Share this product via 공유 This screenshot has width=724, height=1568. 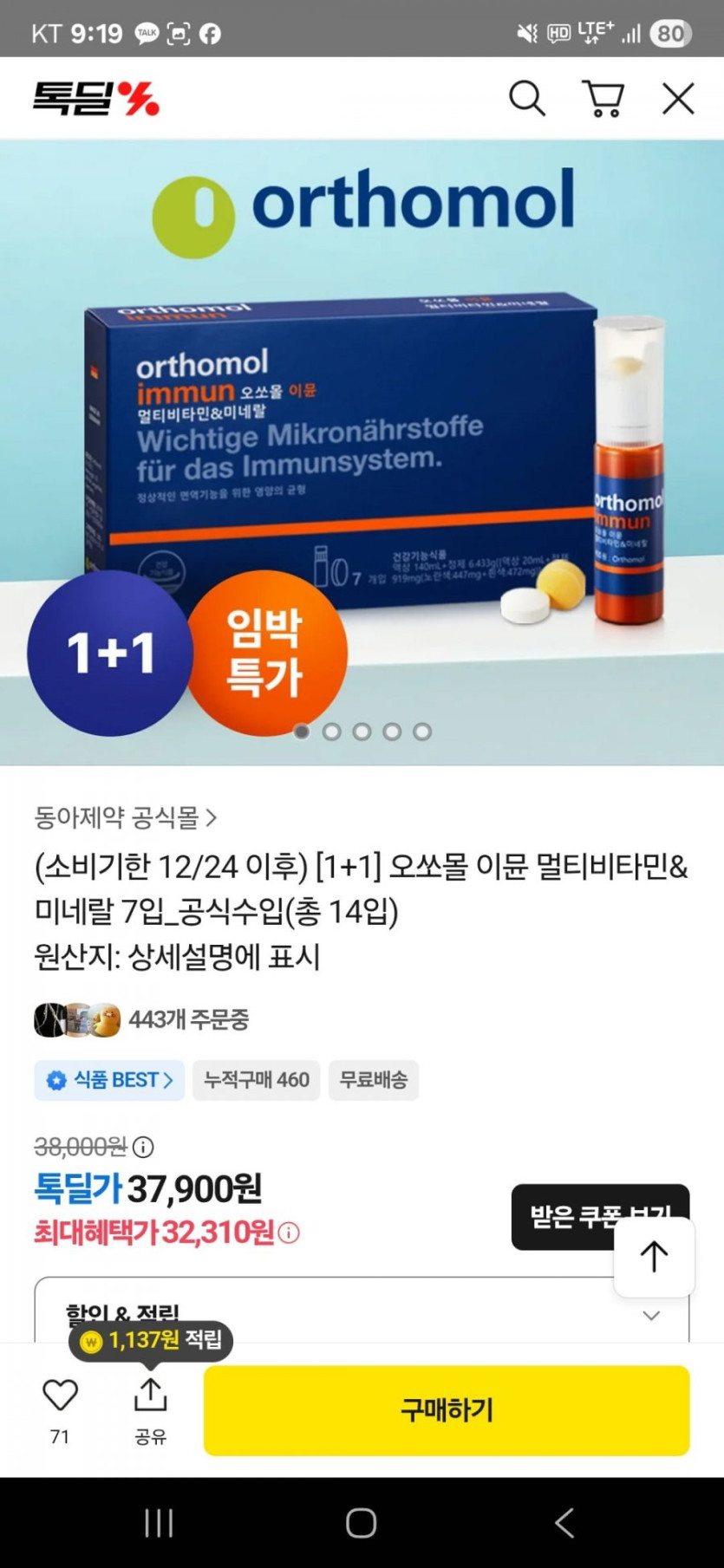150,1409
